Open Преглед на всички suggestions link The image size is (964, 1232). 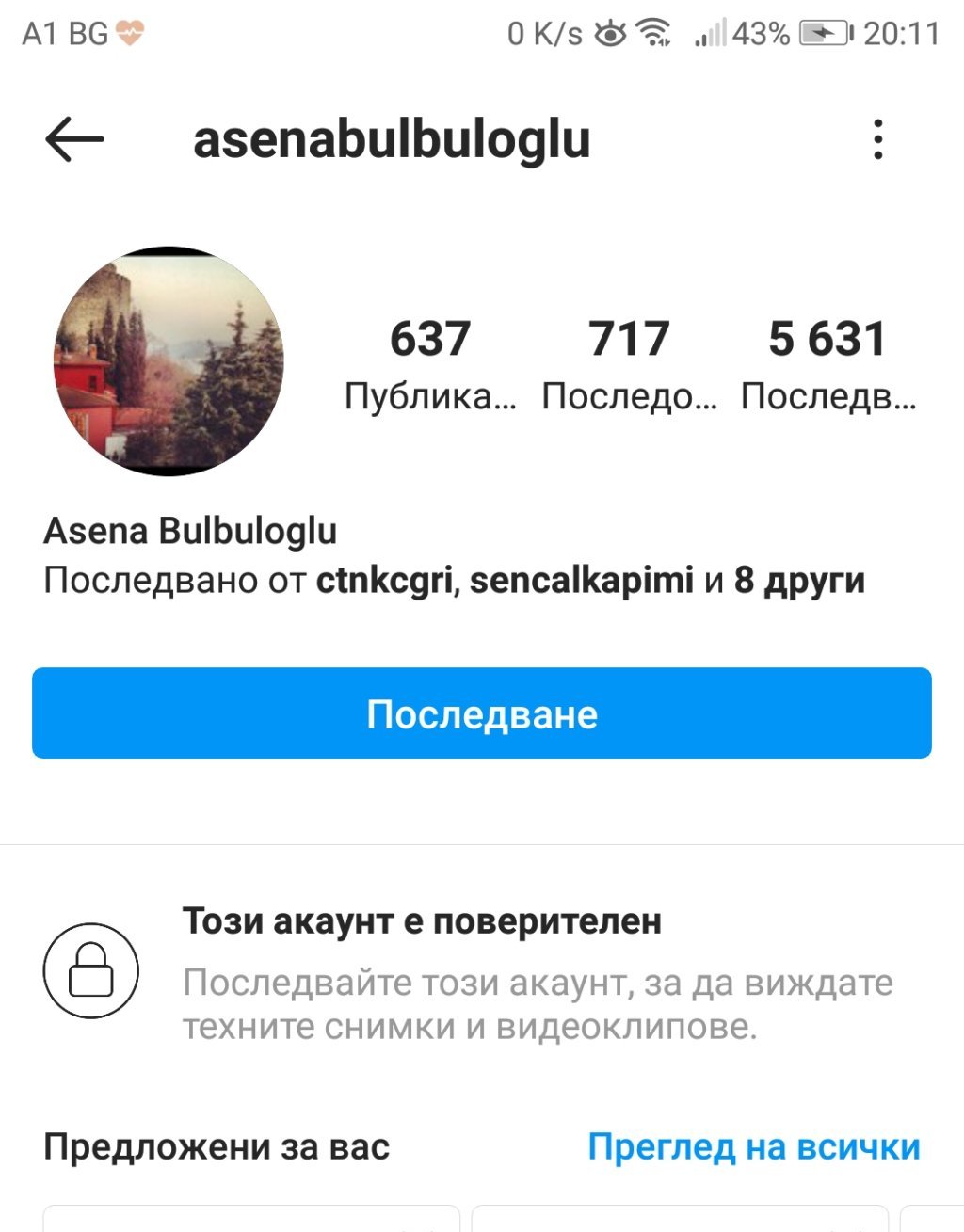coord(753,1146)
